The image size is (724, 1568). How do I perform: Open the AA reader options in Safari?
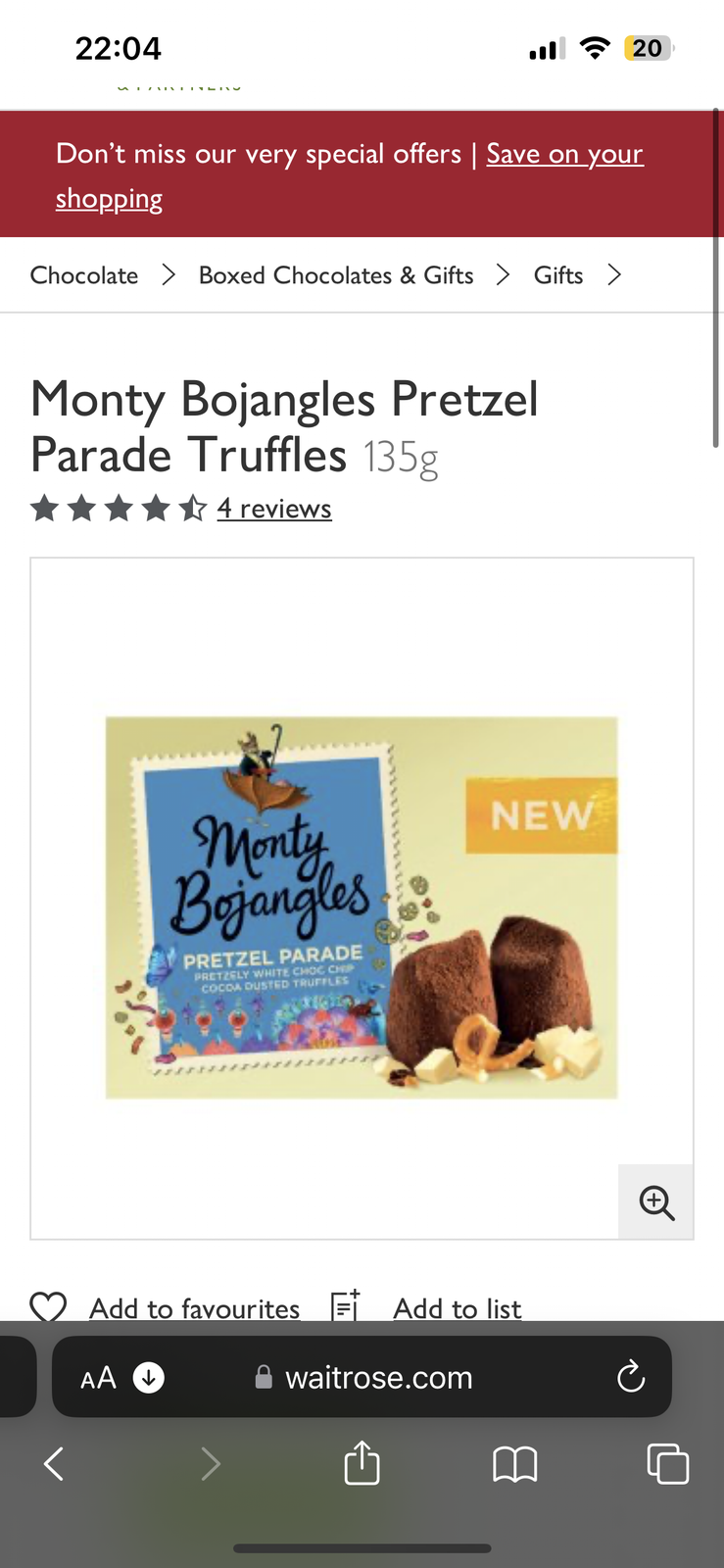98,1378
